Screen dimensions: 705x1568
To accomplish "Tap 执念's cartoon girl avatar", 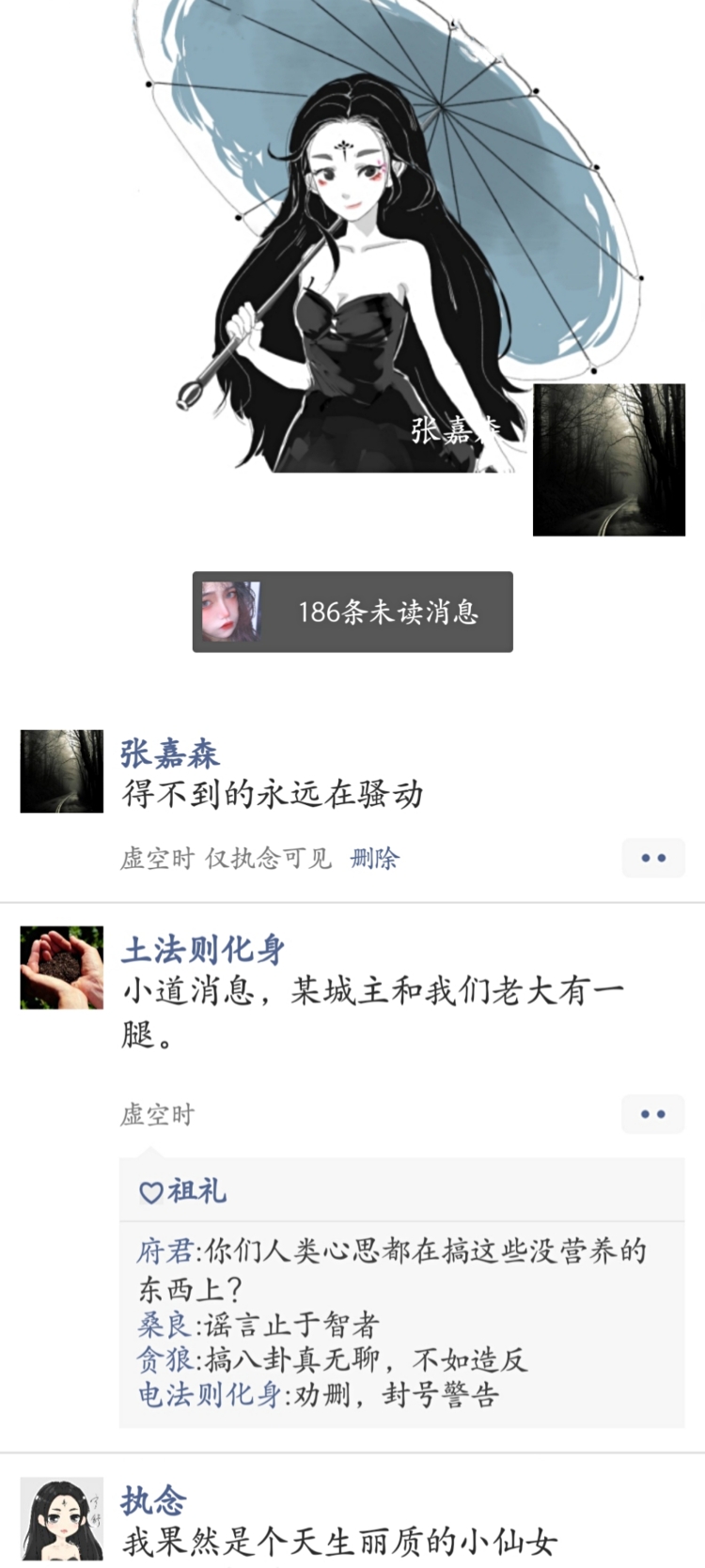I will (x=62, y=1518).
